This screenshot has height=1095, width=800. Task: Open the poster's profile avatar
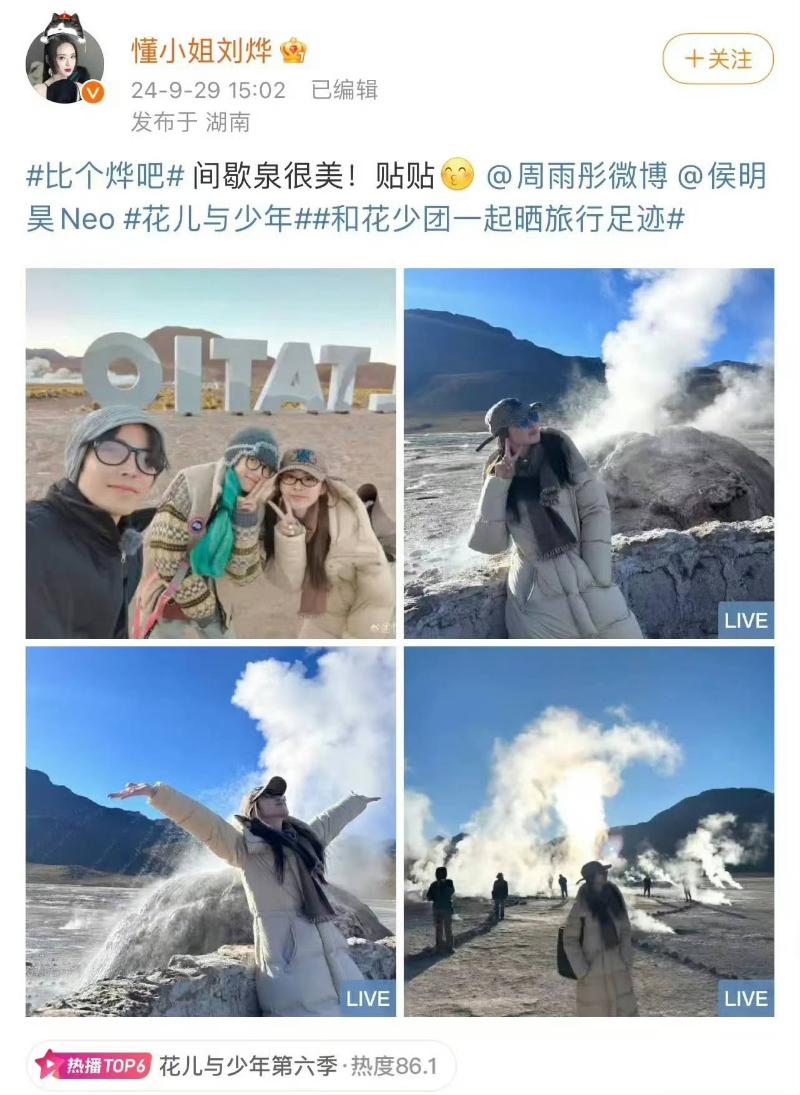(65, 60)
